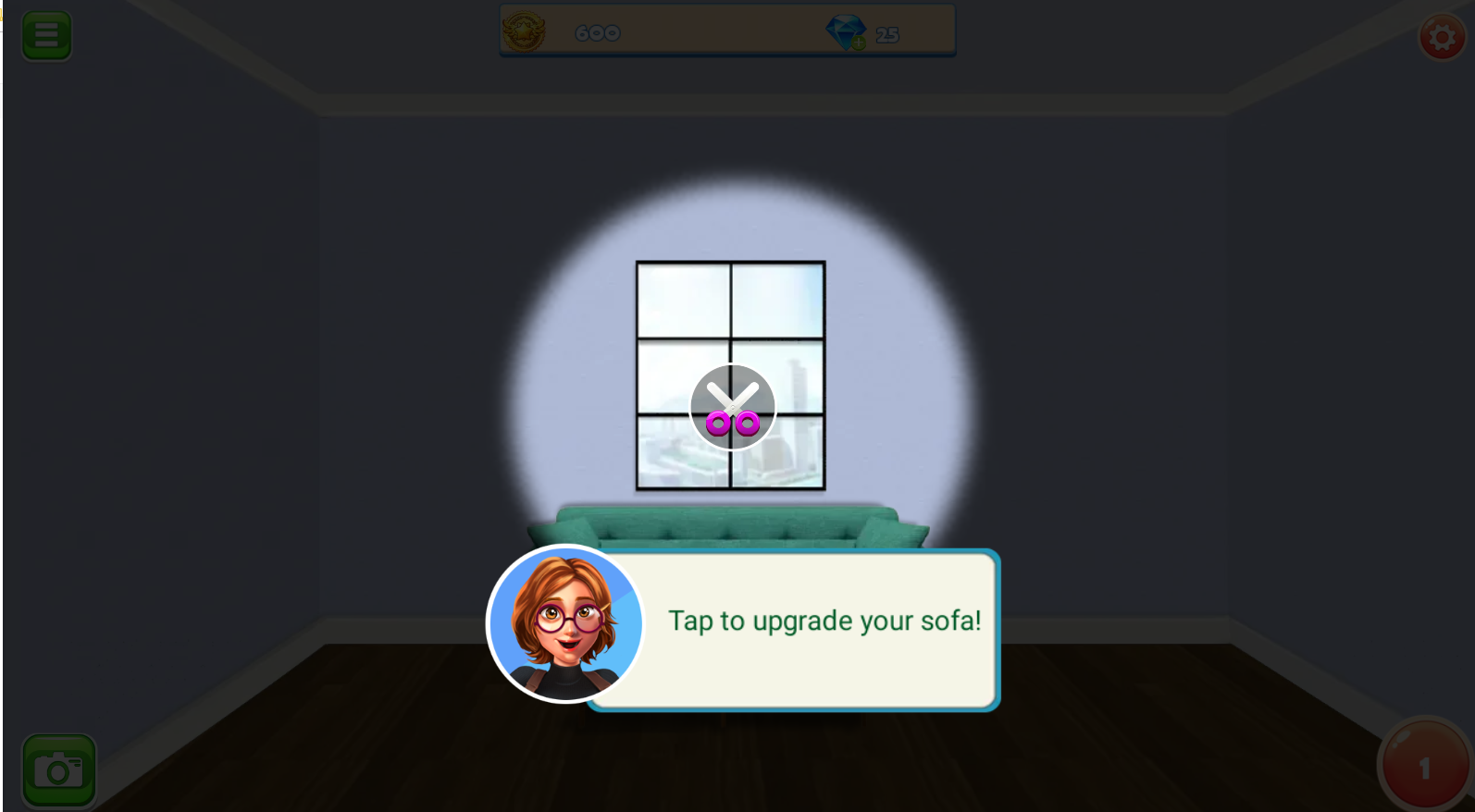Tap the scissors upgrade icon
Image resolution: width=1475 pixels, height=812 pixels.
point(732,407)
